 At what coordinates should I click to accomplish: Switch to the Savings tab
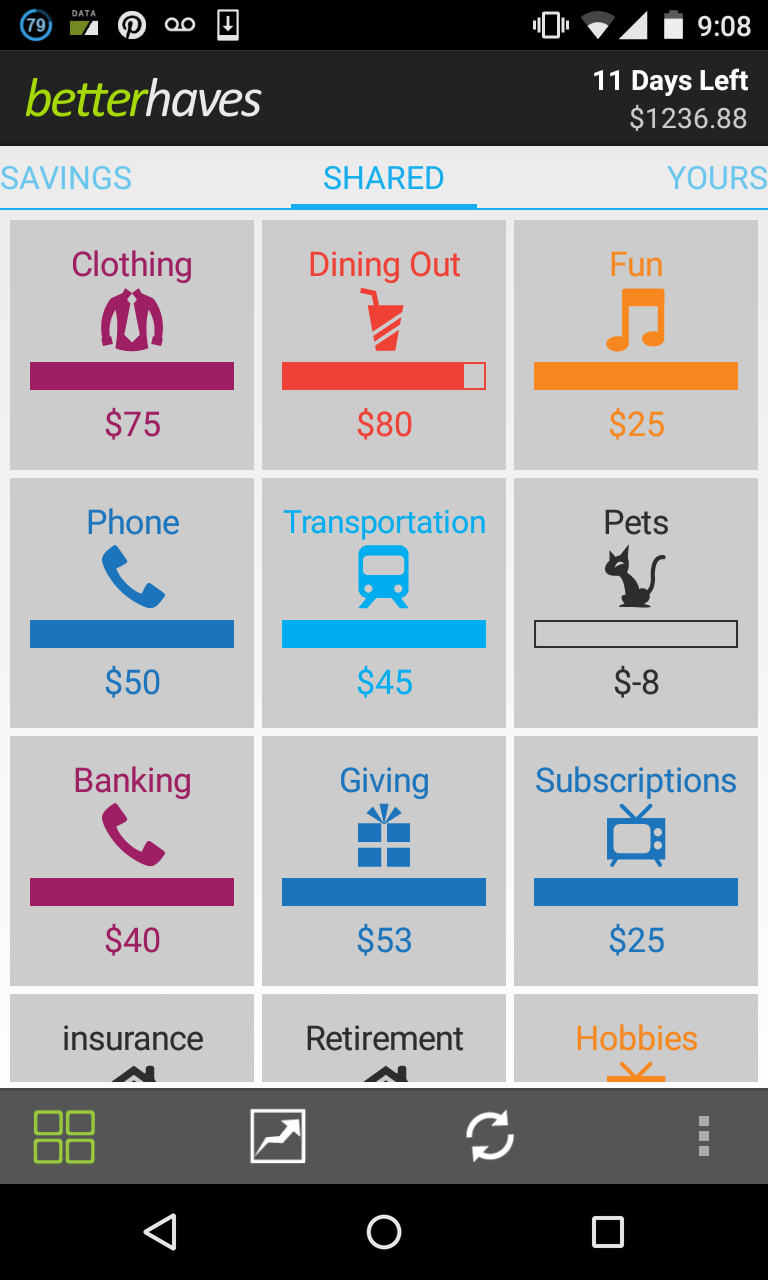tap(66, 178)
